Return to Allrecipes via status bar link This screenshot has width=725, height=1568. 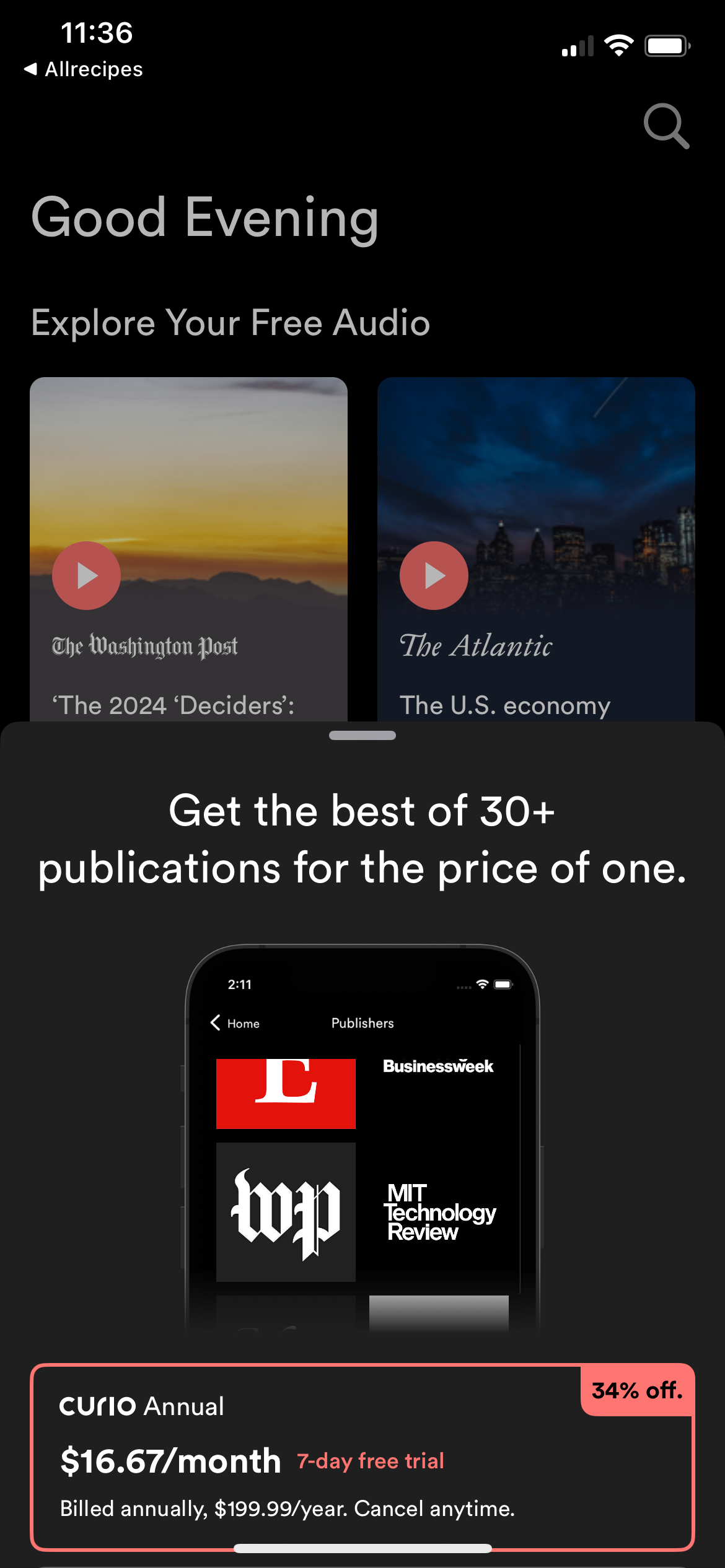pos(85,69)
